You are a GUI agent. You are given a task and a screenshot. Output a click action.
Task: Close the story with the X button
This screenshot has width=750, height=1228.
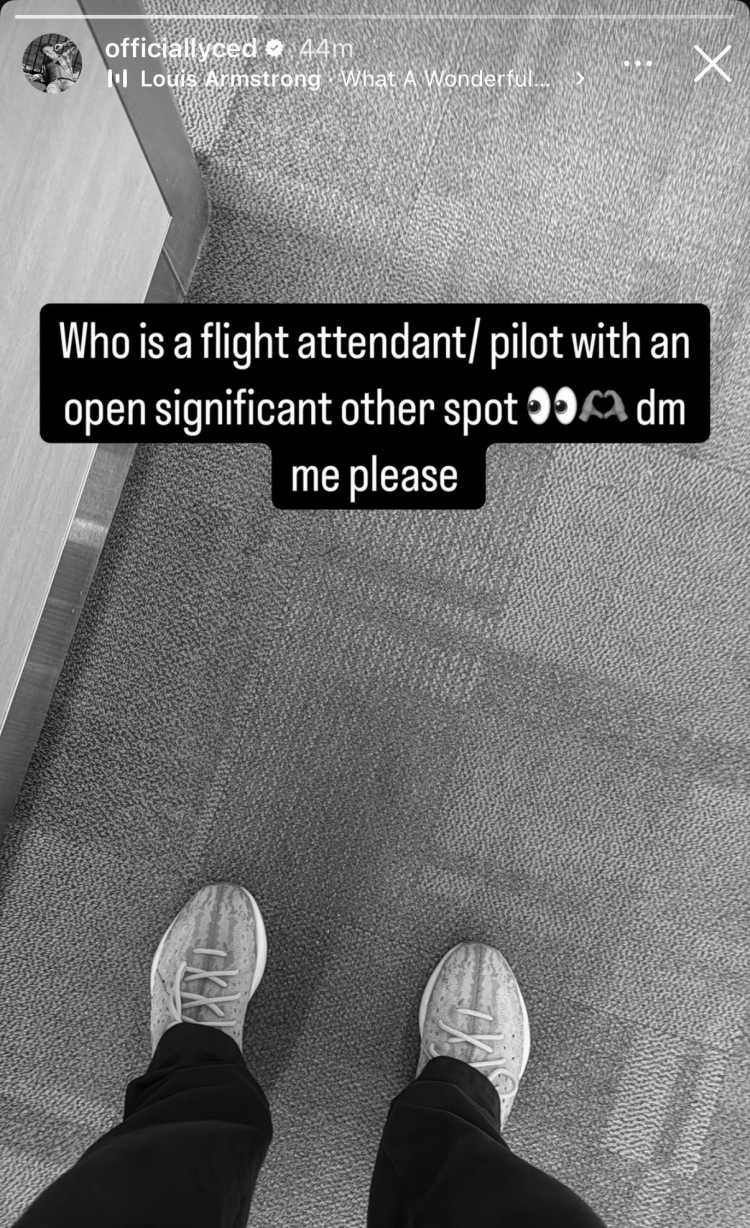coord(712,64)
